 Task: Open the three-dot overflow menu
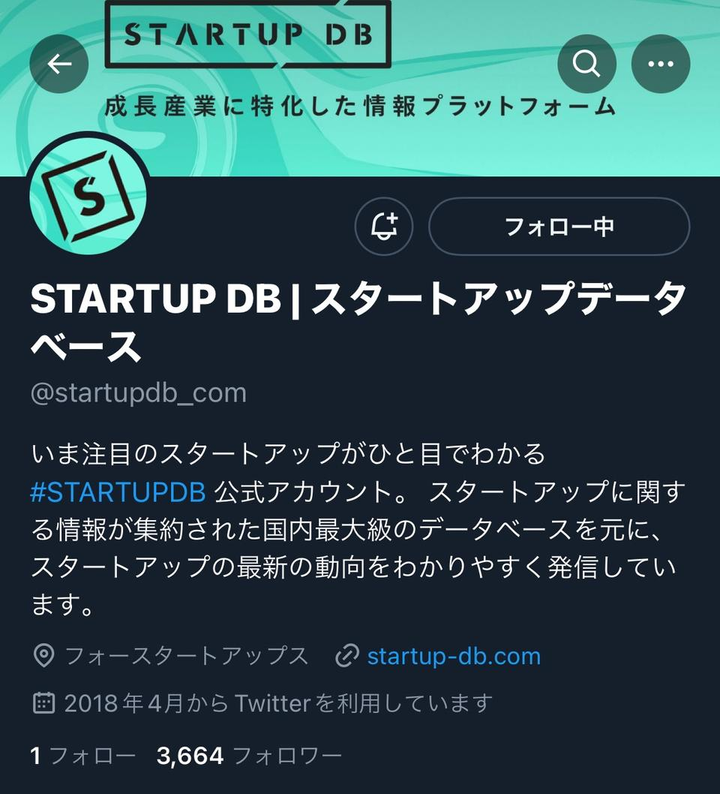click(x=661, y=64)
